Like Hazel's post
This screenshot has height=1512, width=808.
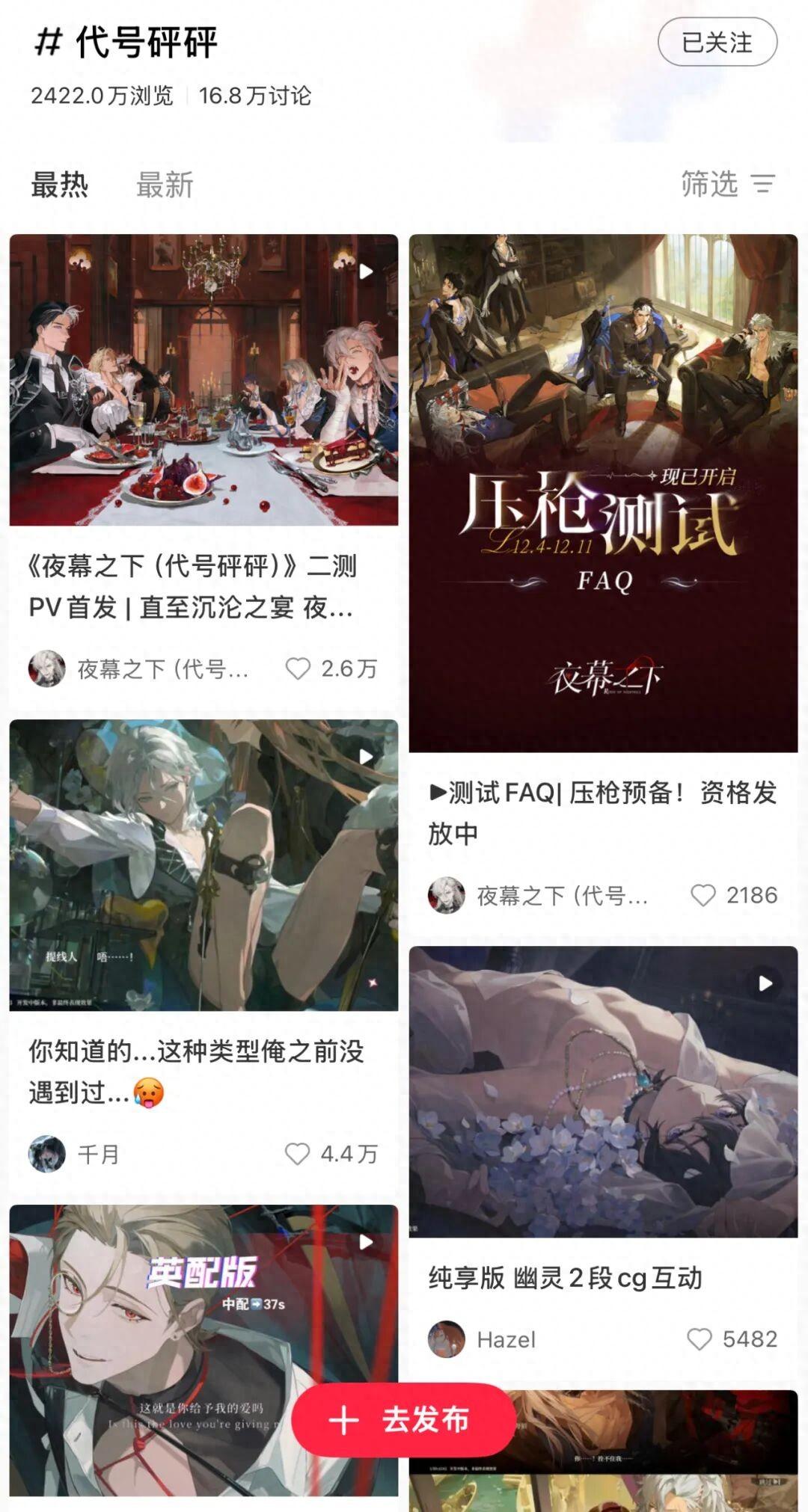(700, 1339)
